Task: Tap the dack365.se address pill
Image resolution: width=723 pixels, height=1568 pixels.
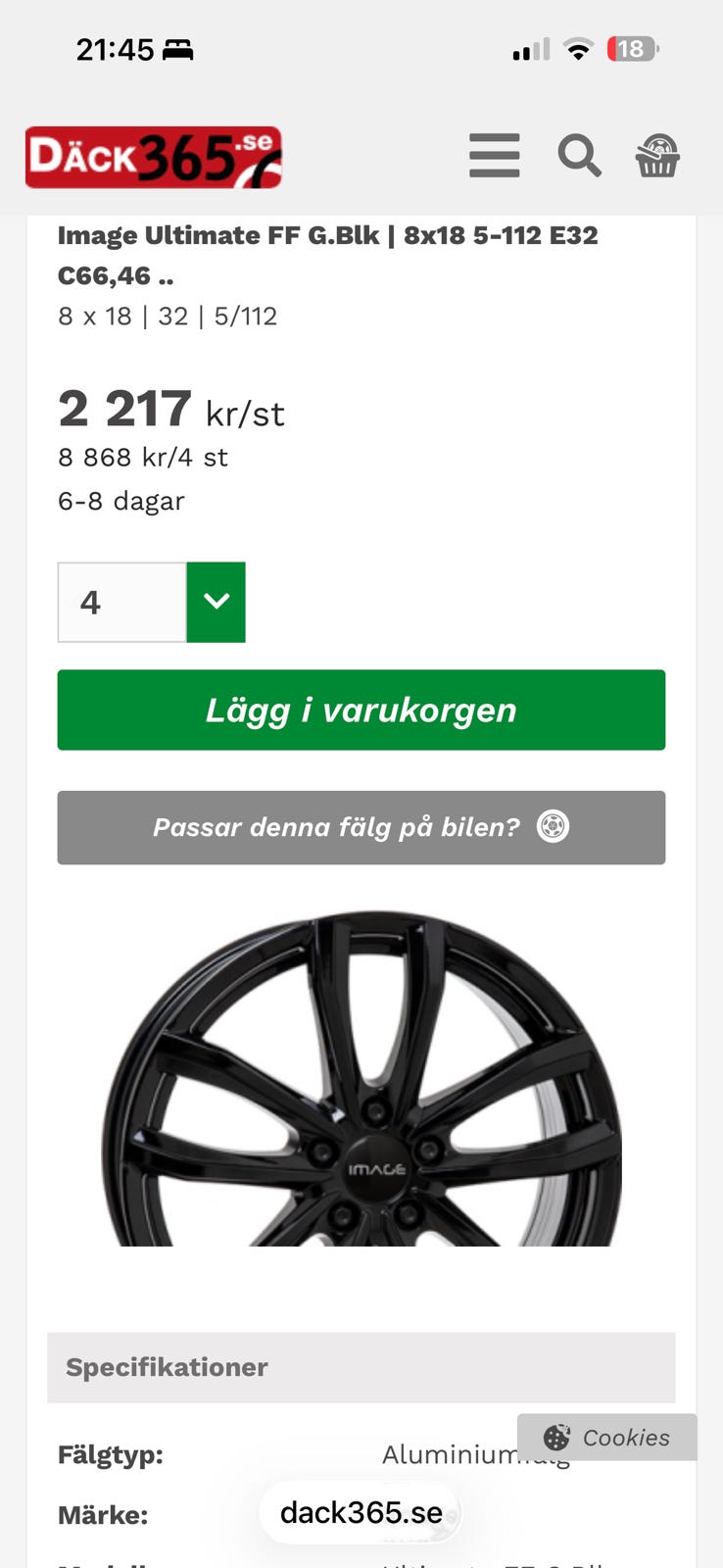Action: click(361, 1512)
